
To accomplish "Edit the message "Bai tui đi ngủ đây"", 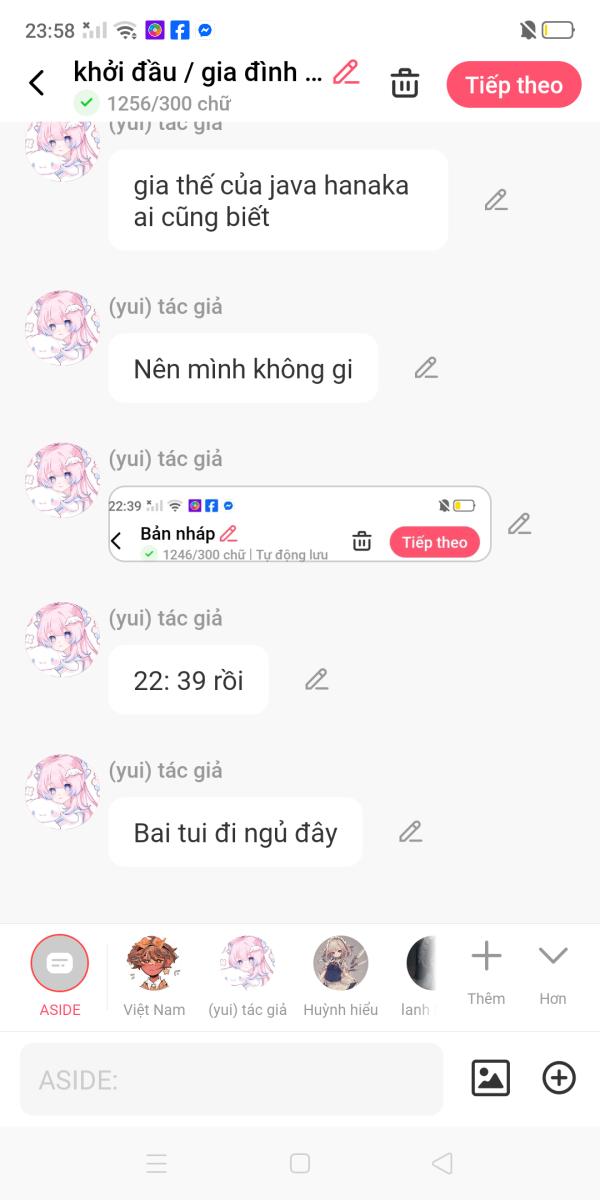I will coord(411,832).
